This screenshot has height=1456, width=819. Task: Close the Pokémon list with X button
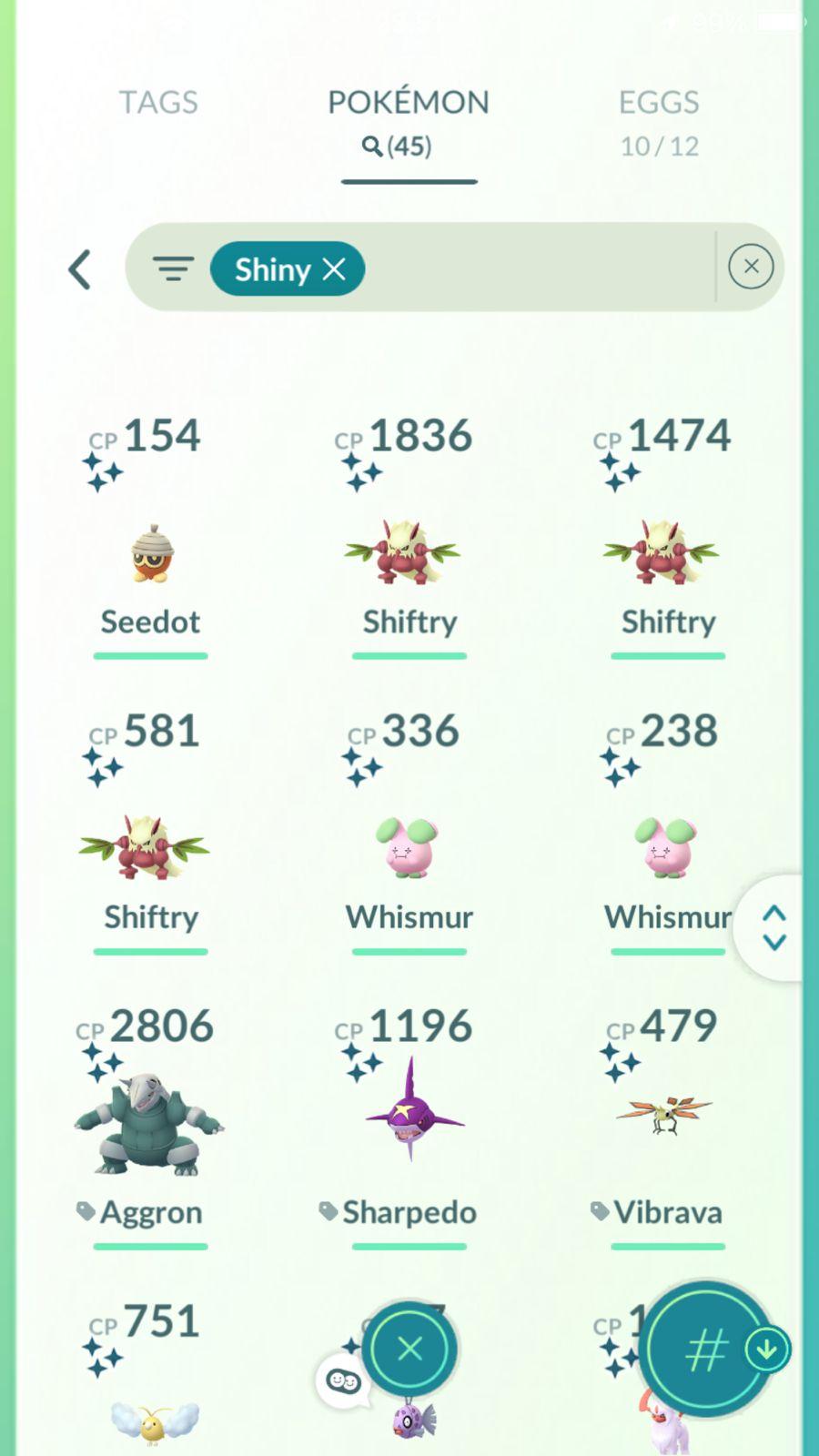click(410, 1349)
